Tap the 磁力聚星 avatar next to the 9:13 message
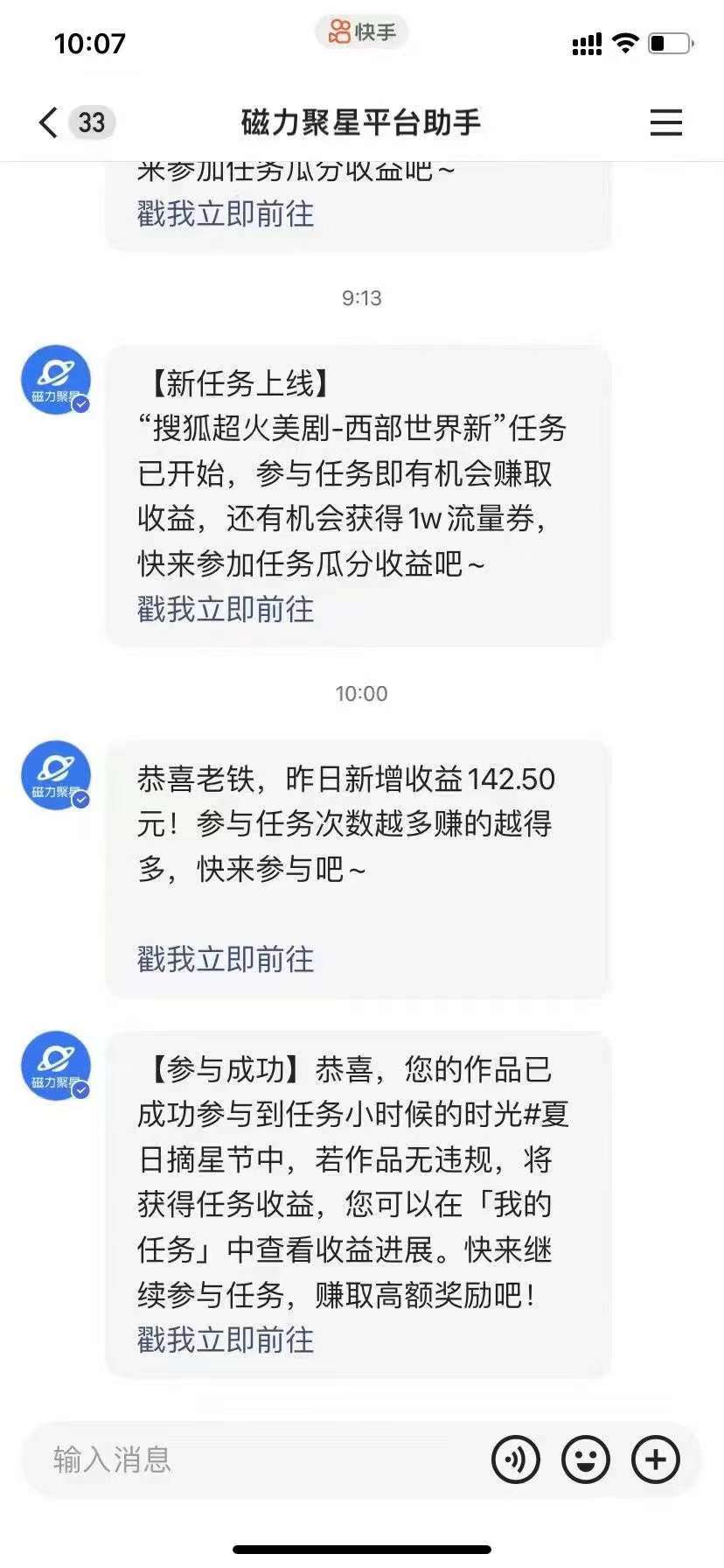Viewport: 724px width, 1568px height. coord(54,378)
